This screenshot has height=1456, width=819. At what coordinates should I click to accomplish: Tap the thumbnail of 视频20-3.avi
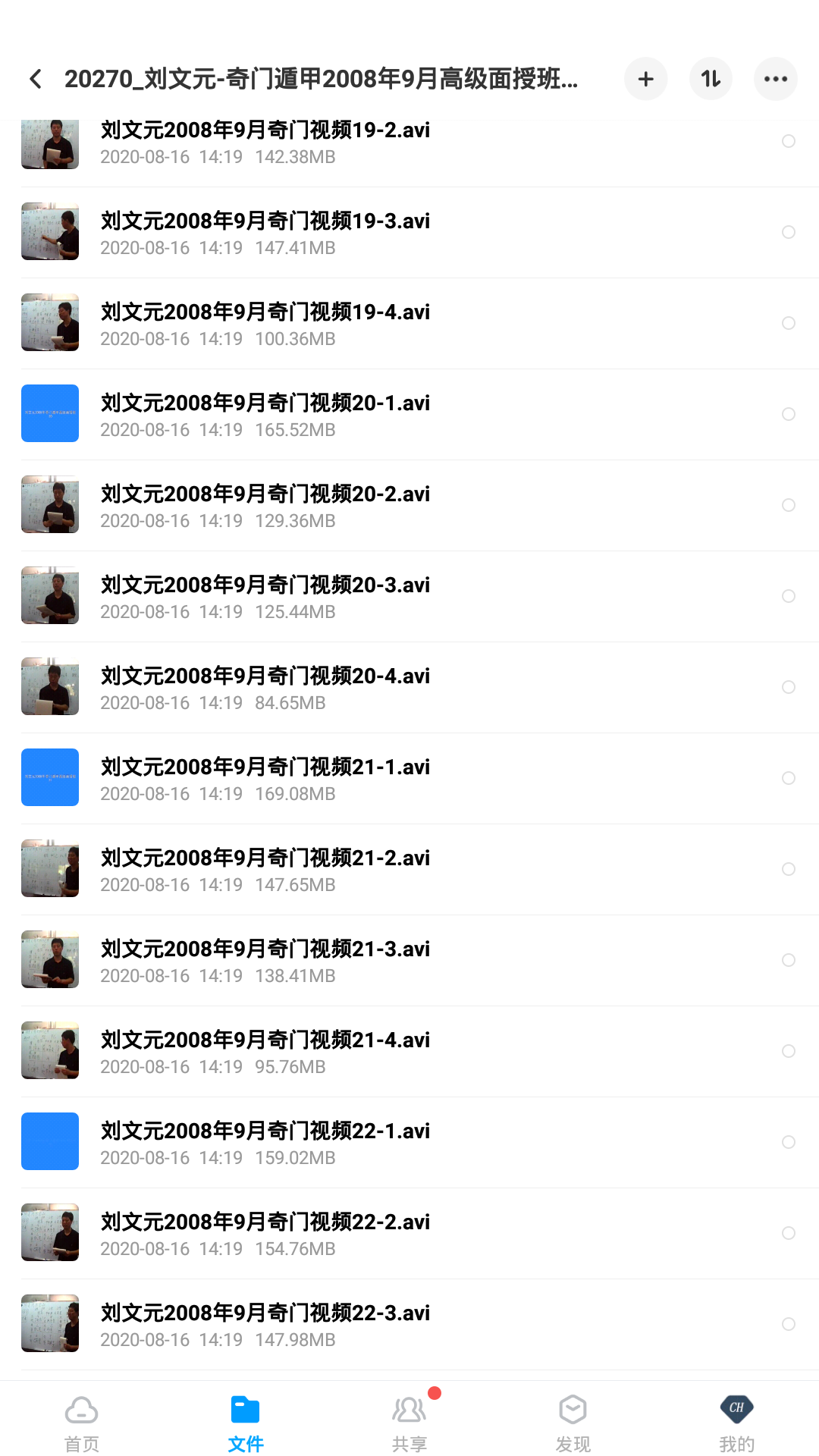[x=50, y=595]
